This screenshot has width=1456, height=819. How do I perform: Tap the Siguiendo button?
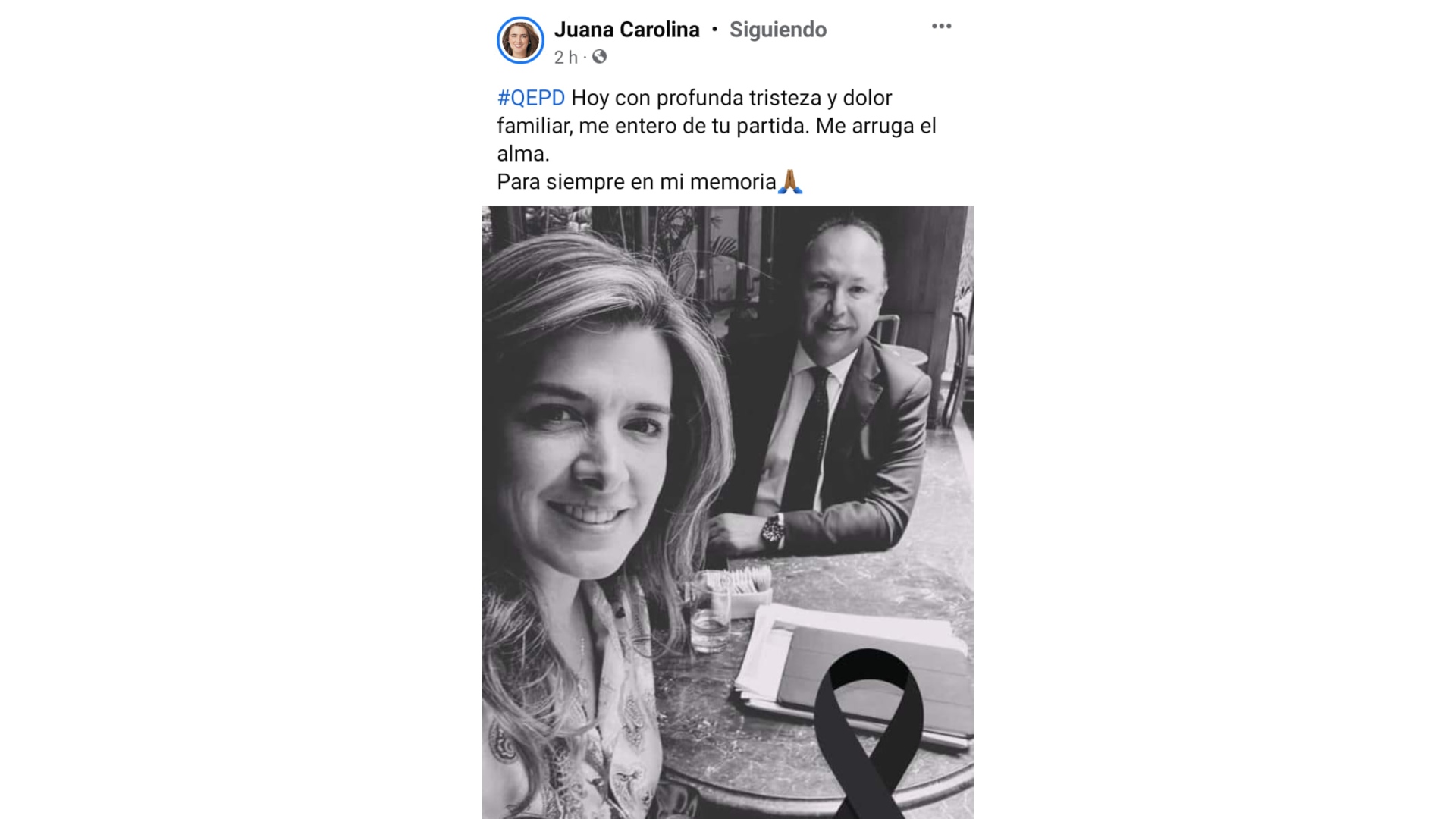click(x=777, y=30)
